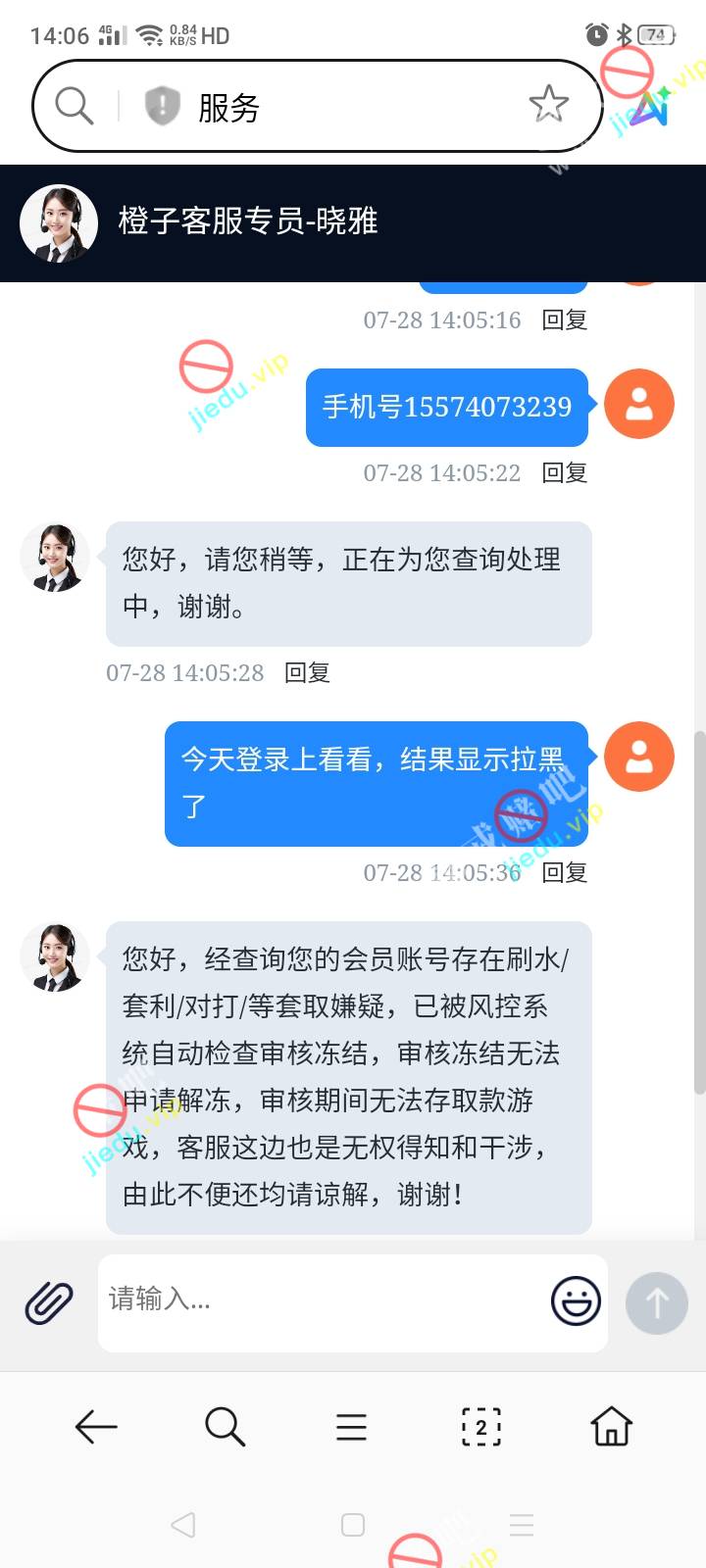706x1568 pixels.
Task: Attach a file with the paperclip
Action: coord(49,1302)
